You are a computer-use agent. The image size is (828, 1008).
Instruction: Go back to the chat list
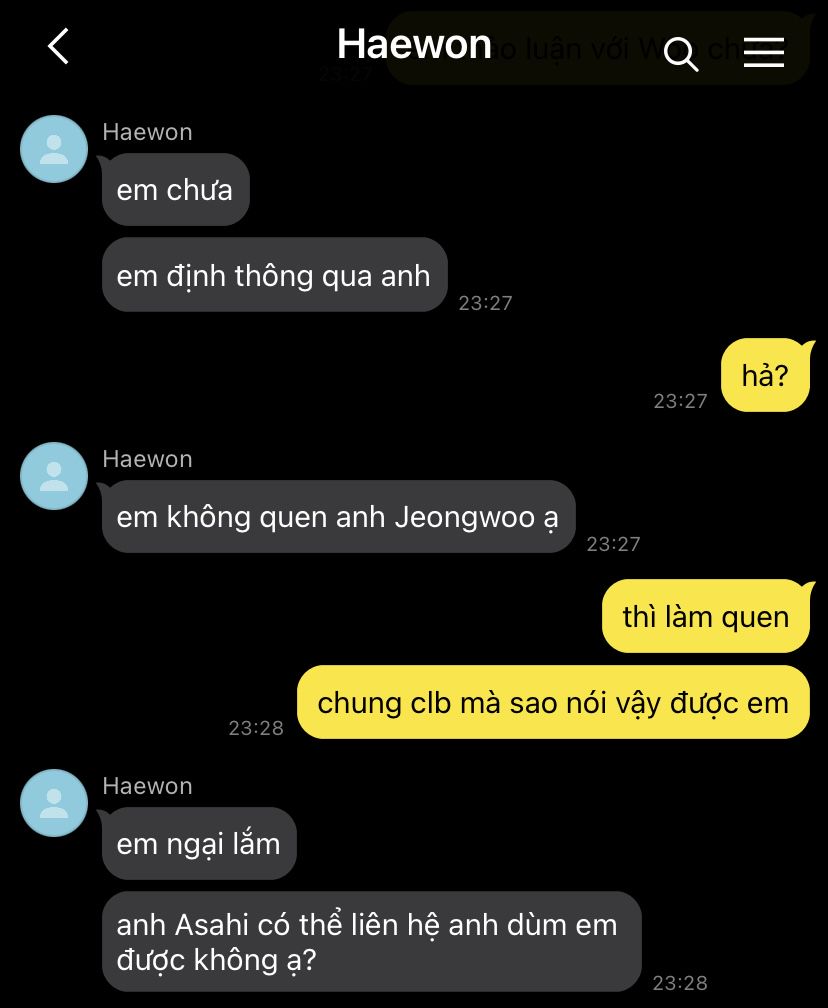58,46
